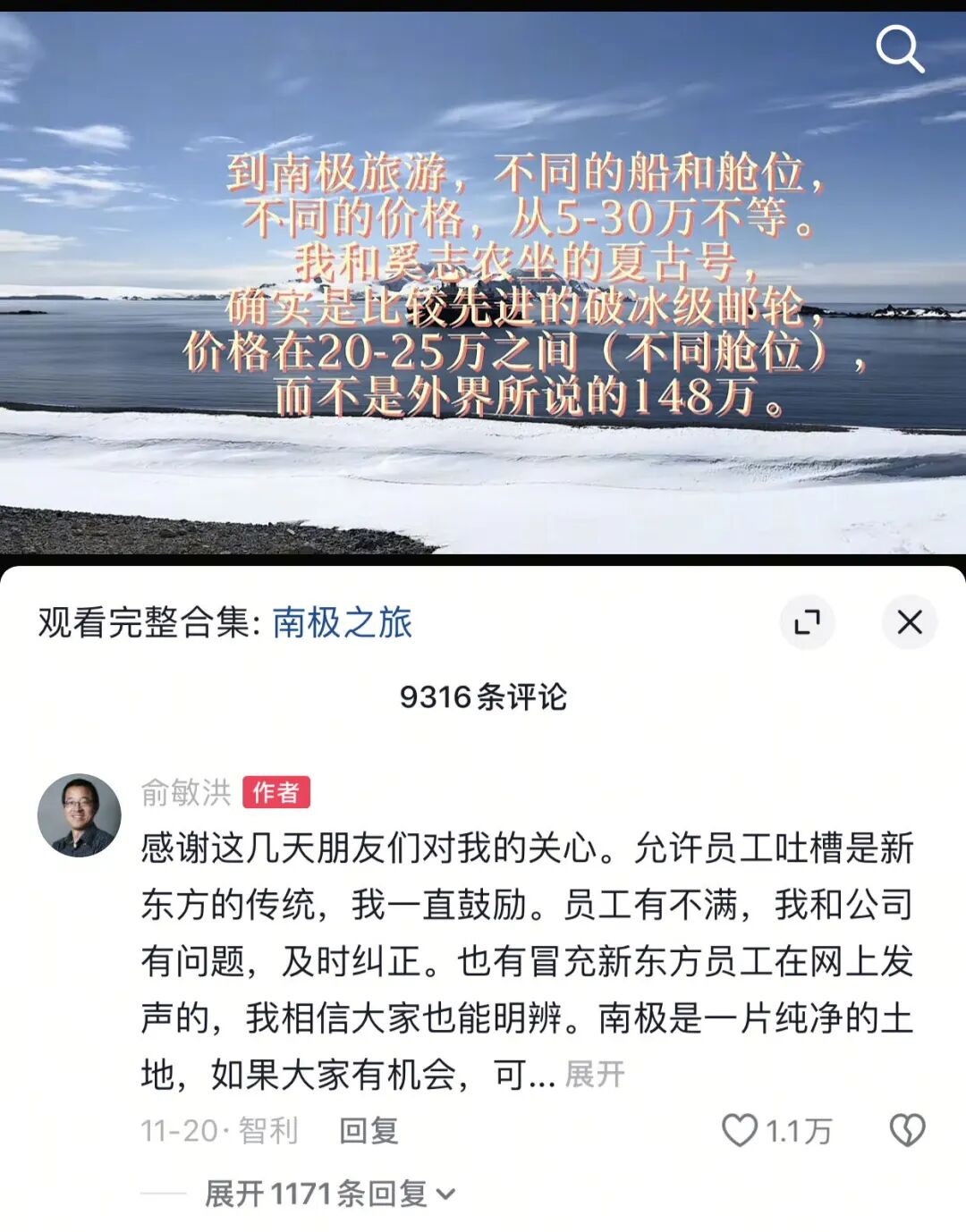This screenshot has width=966, height=1232.
Task: Close the comments panel
Action: [909, 622]
